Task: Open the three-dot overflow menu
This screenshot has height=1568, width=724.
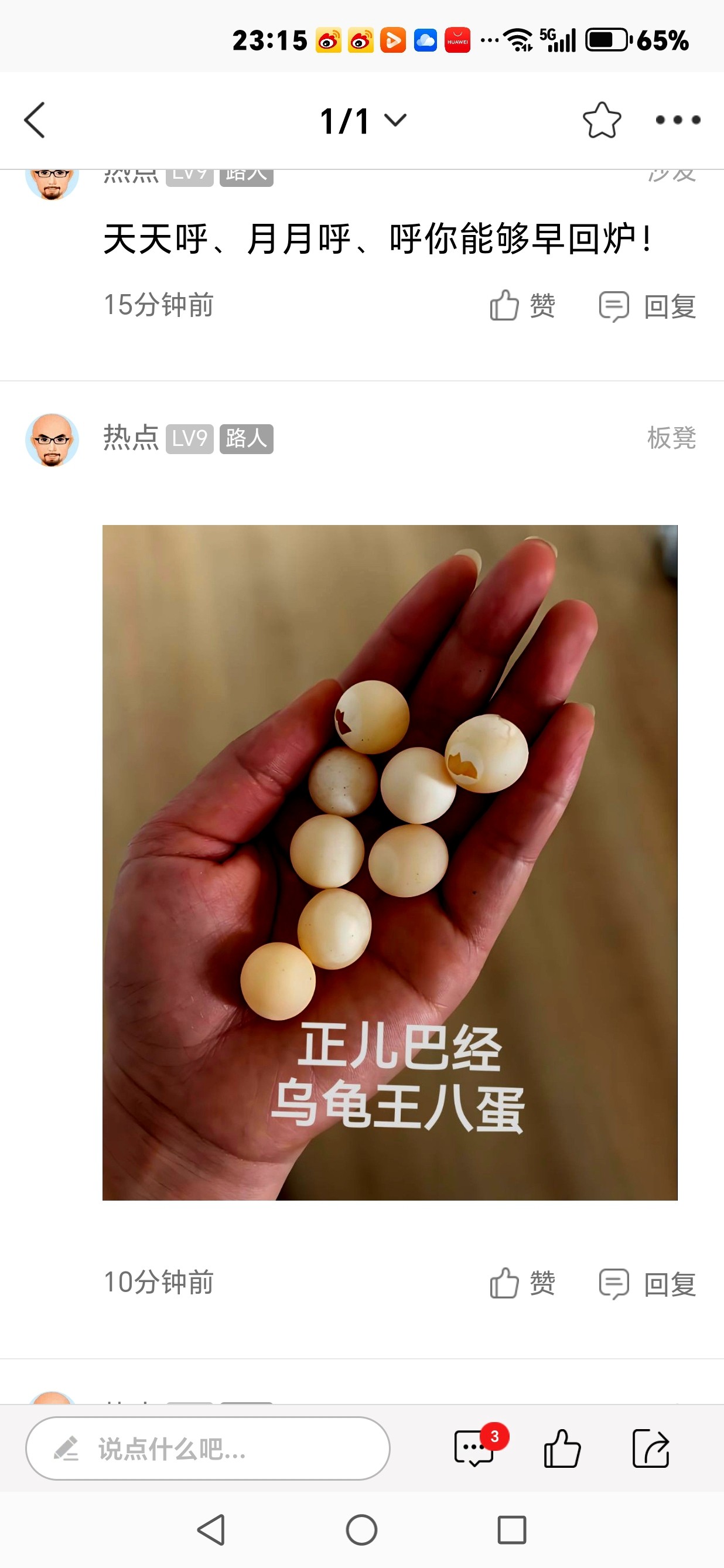Action: pos(677,120)
